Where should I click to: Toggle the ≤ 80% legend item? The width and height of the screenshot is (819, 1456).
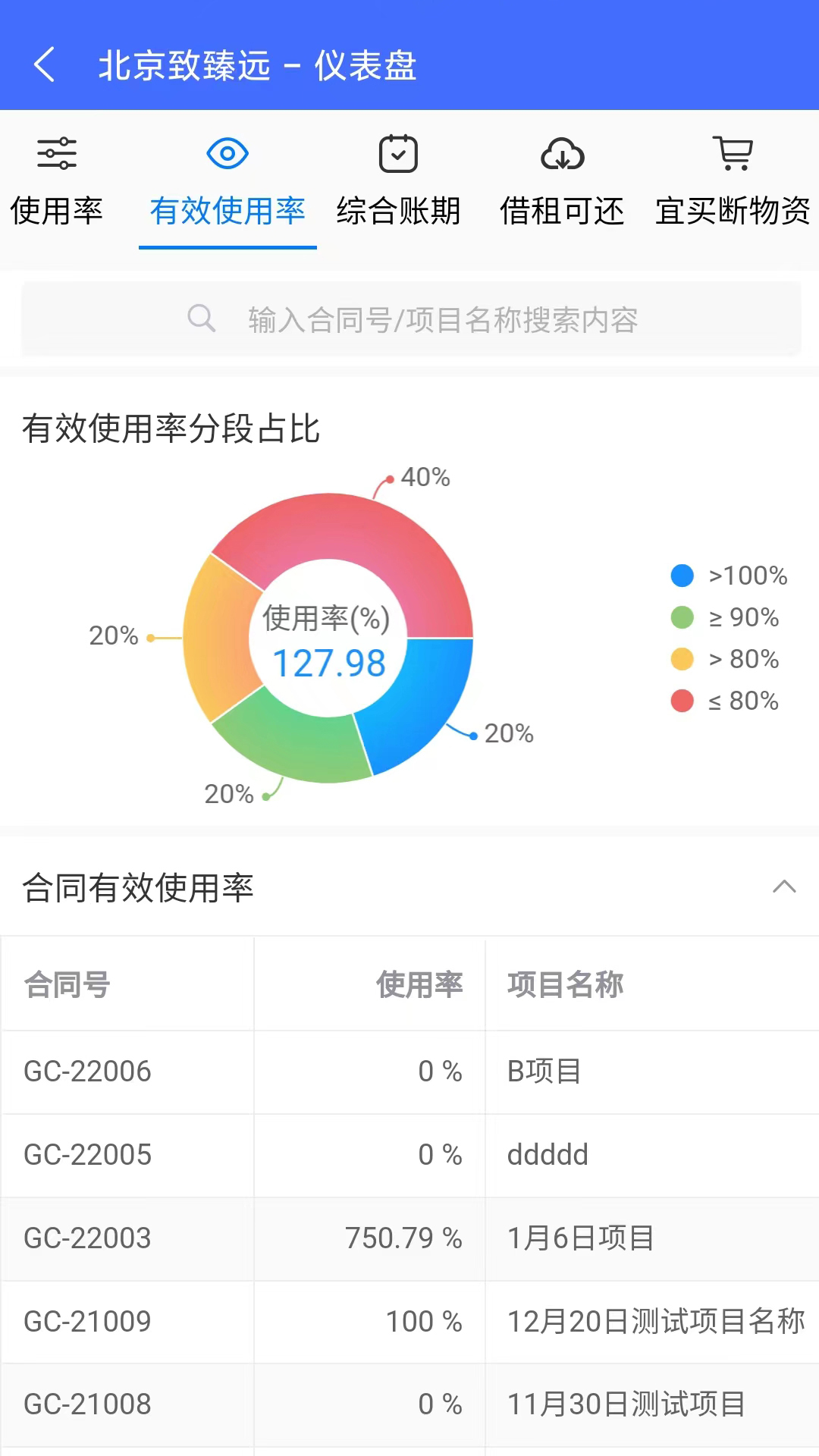click(726, 701)
